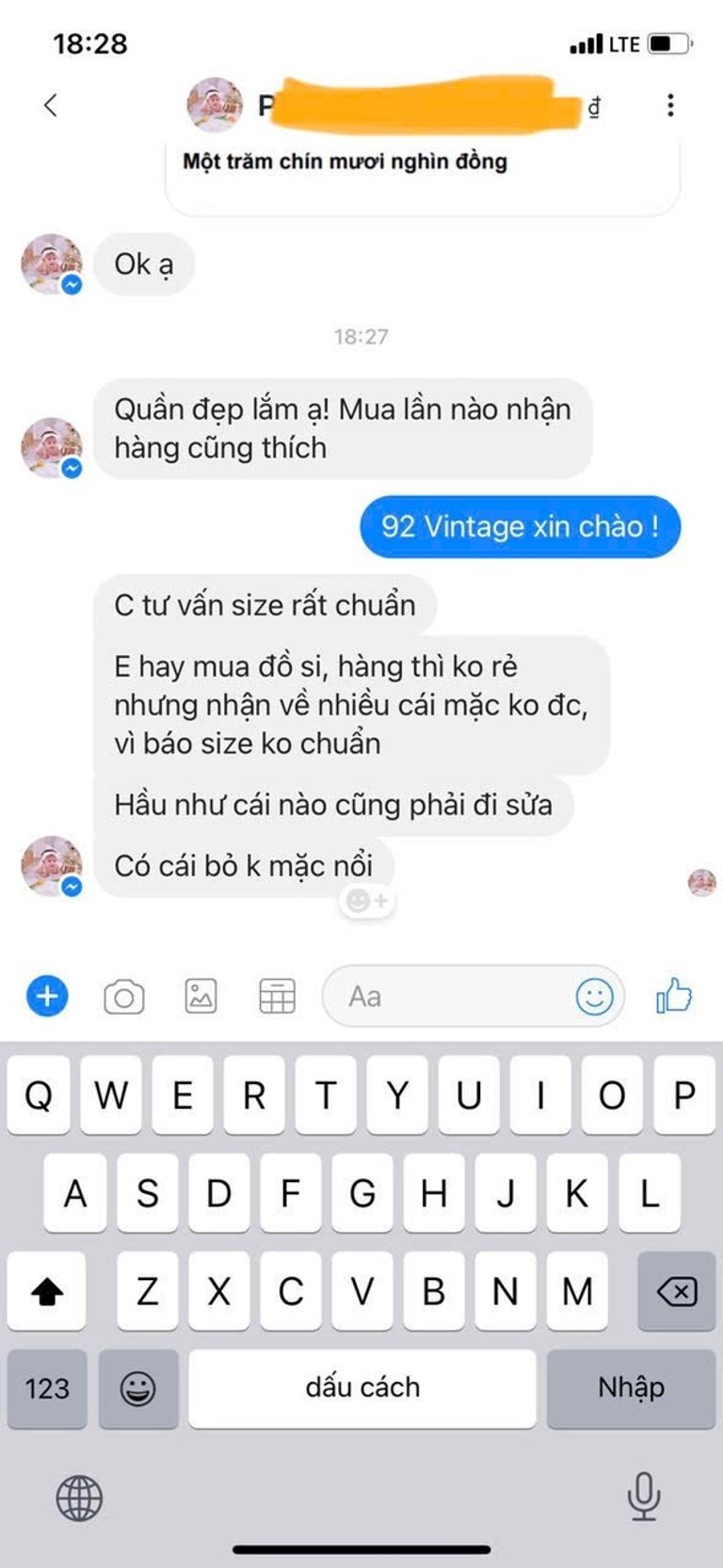Image resolution: width=723 pixels, height=1568 pixels.
Task: Open the table/order form icon beside gallery
Action: tap(277, 996)
